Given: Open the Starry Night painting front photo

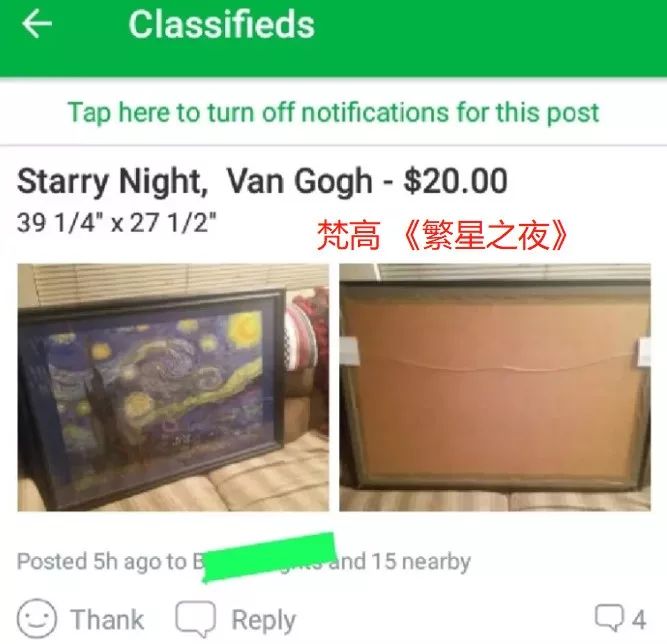Looking at the screenshot, I should pyautogui.click(x=172, y=386).
